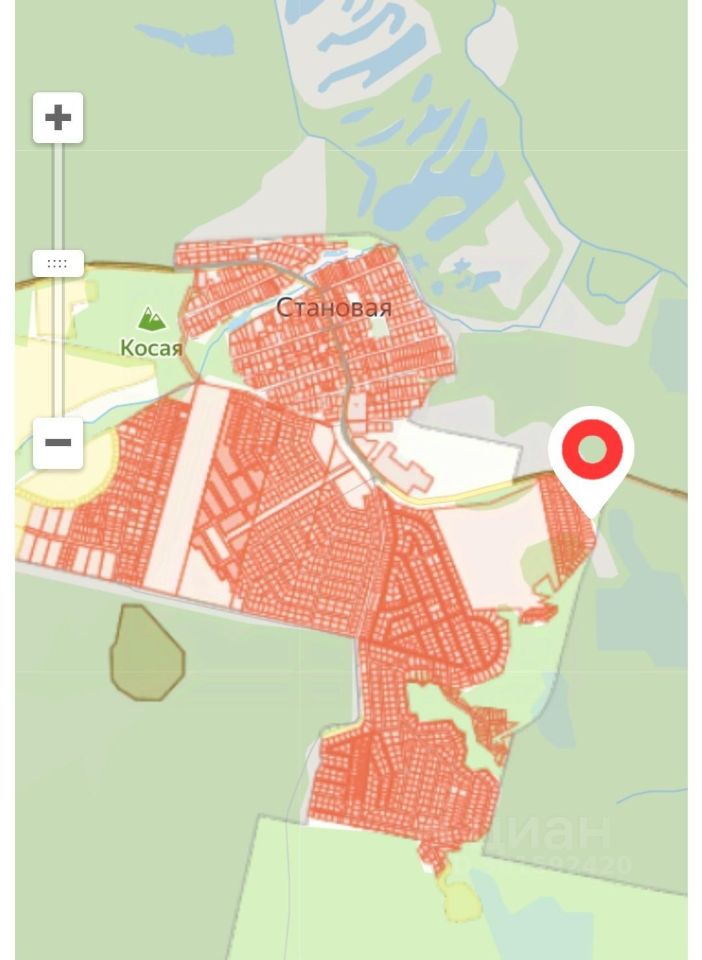Tap the zoom level slider handle

point(58,264)
